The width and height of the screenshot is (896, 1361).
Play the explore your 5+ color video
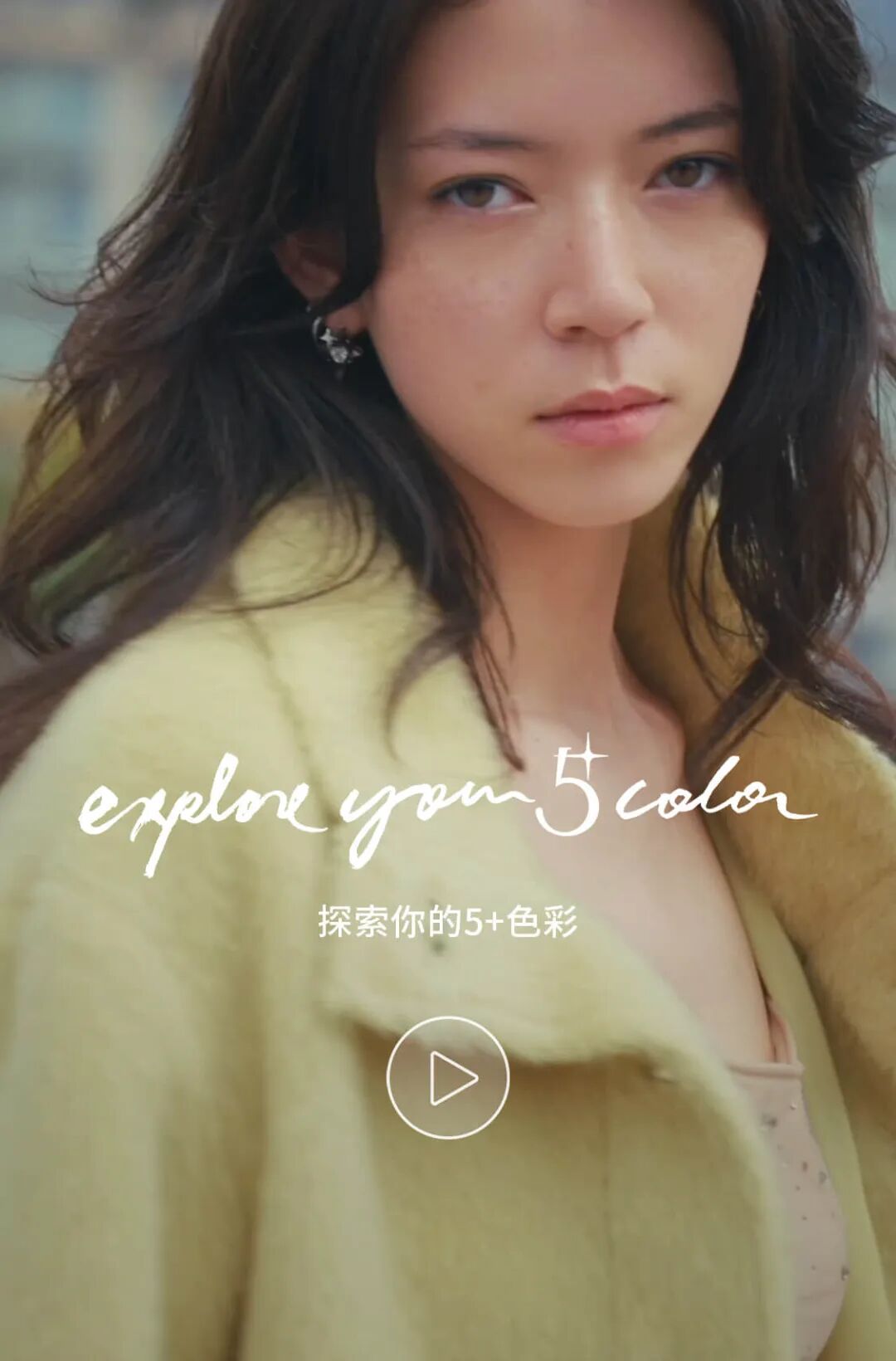tap(448, 1078)
